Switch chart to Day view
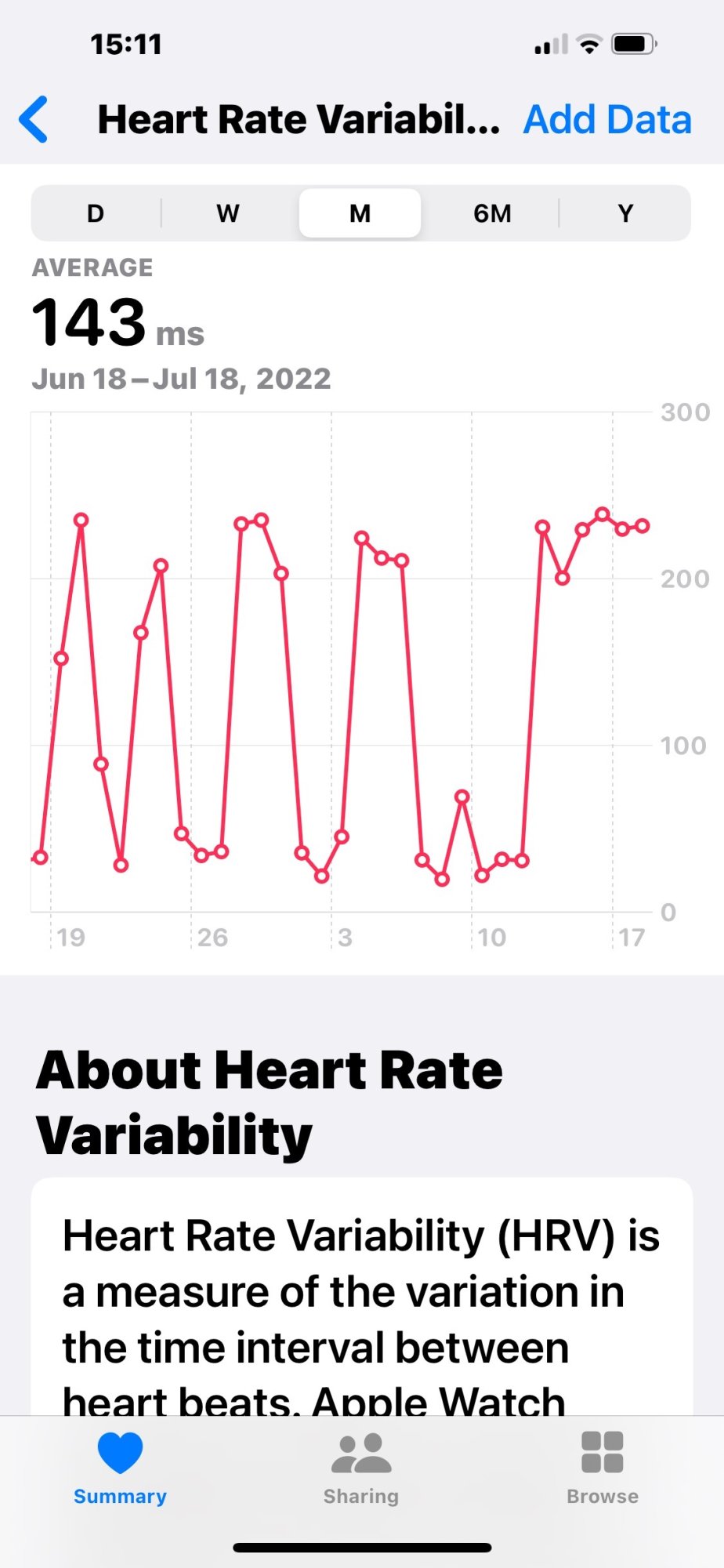This screenshot has width=724, height=1568. [96, 213]
